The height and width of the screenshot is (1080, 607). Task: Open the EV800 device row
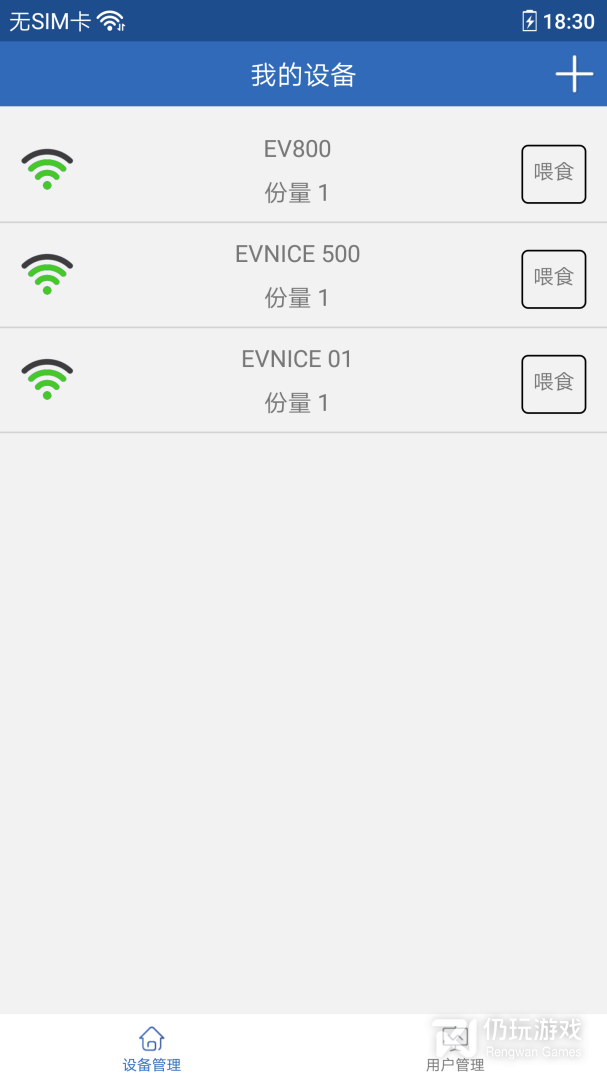[303, 170]
